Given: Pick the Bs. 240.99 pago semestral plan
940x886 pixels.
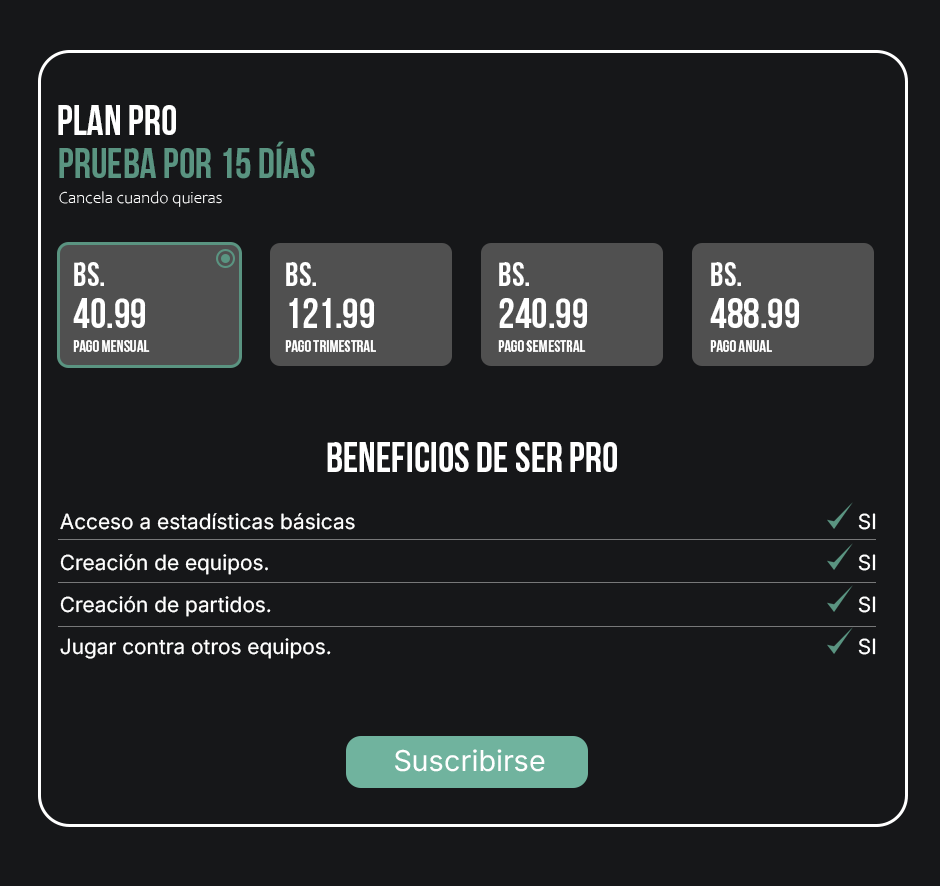Looking at the screenshot, I should (572, 305).
